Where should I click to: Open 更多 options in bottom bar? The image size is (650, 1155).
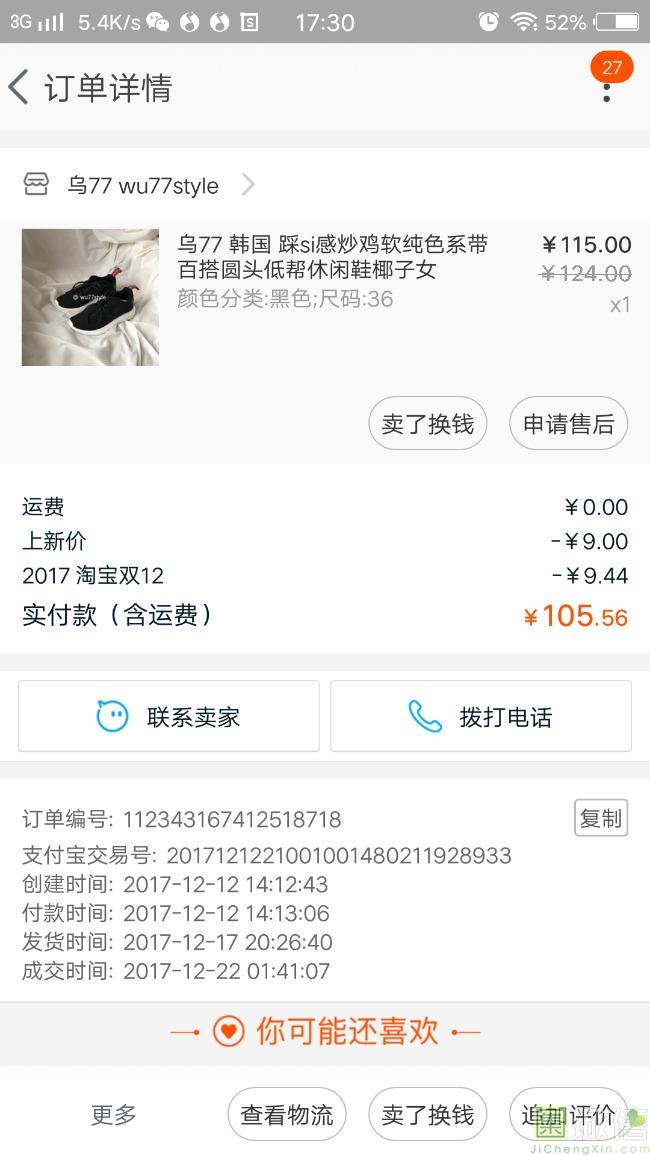pos(113,1115)
